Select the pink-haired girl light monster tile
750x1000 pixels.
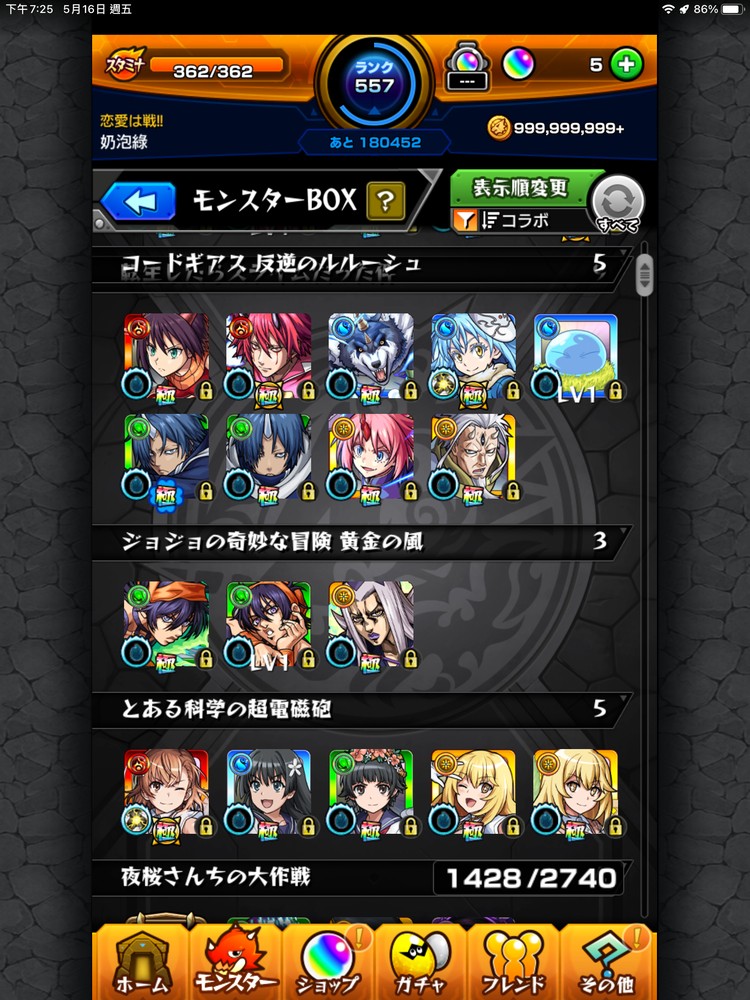[371, 457]
